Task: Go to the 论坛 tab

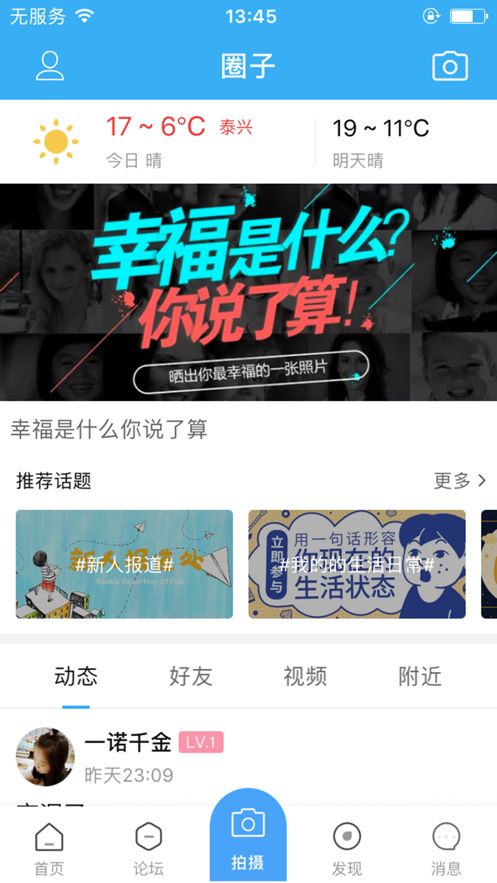Action: pyautogui.click(x=149, y=849)
